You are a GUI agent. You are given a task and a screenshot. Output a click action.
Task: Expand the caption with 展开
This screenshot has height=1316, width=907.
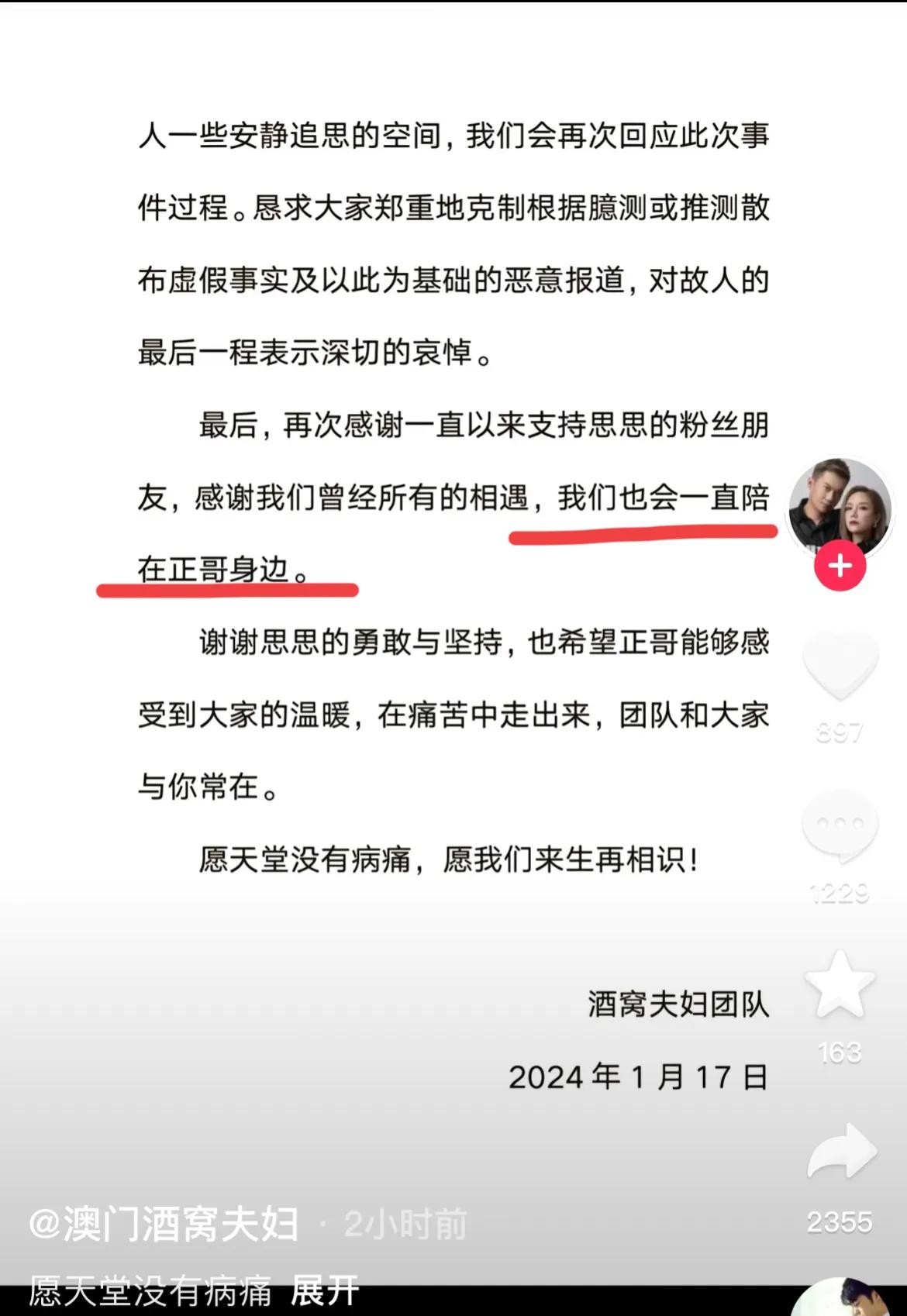[324, 1291]
